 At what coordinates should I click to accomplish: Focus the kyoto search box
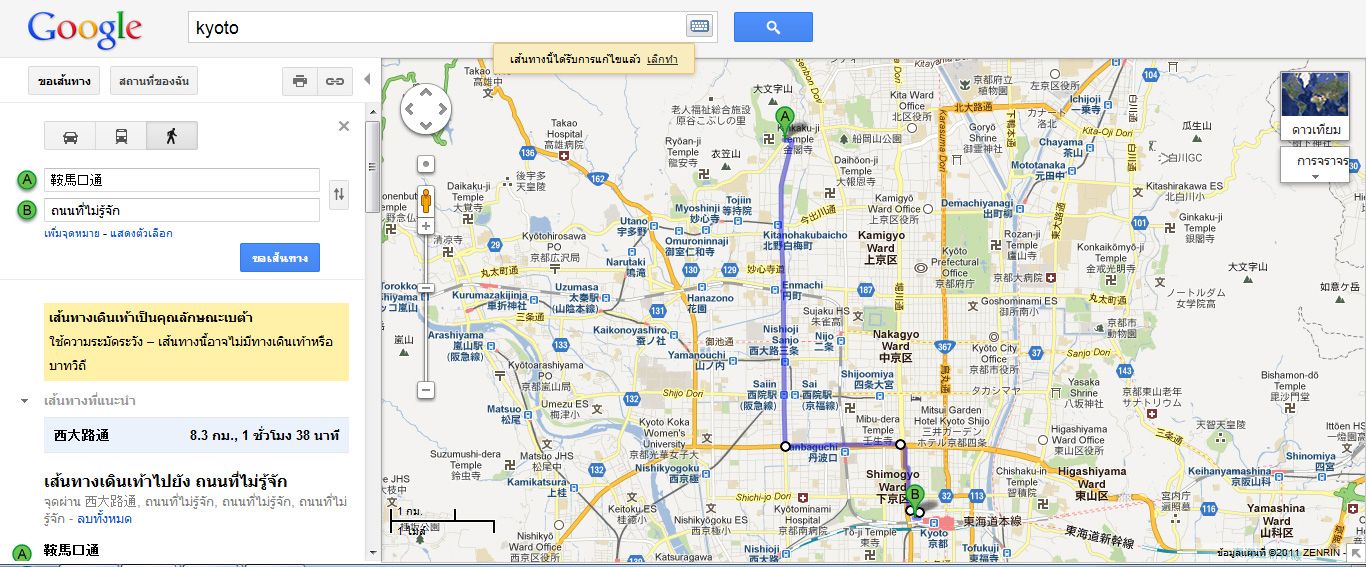pos(436,27)
